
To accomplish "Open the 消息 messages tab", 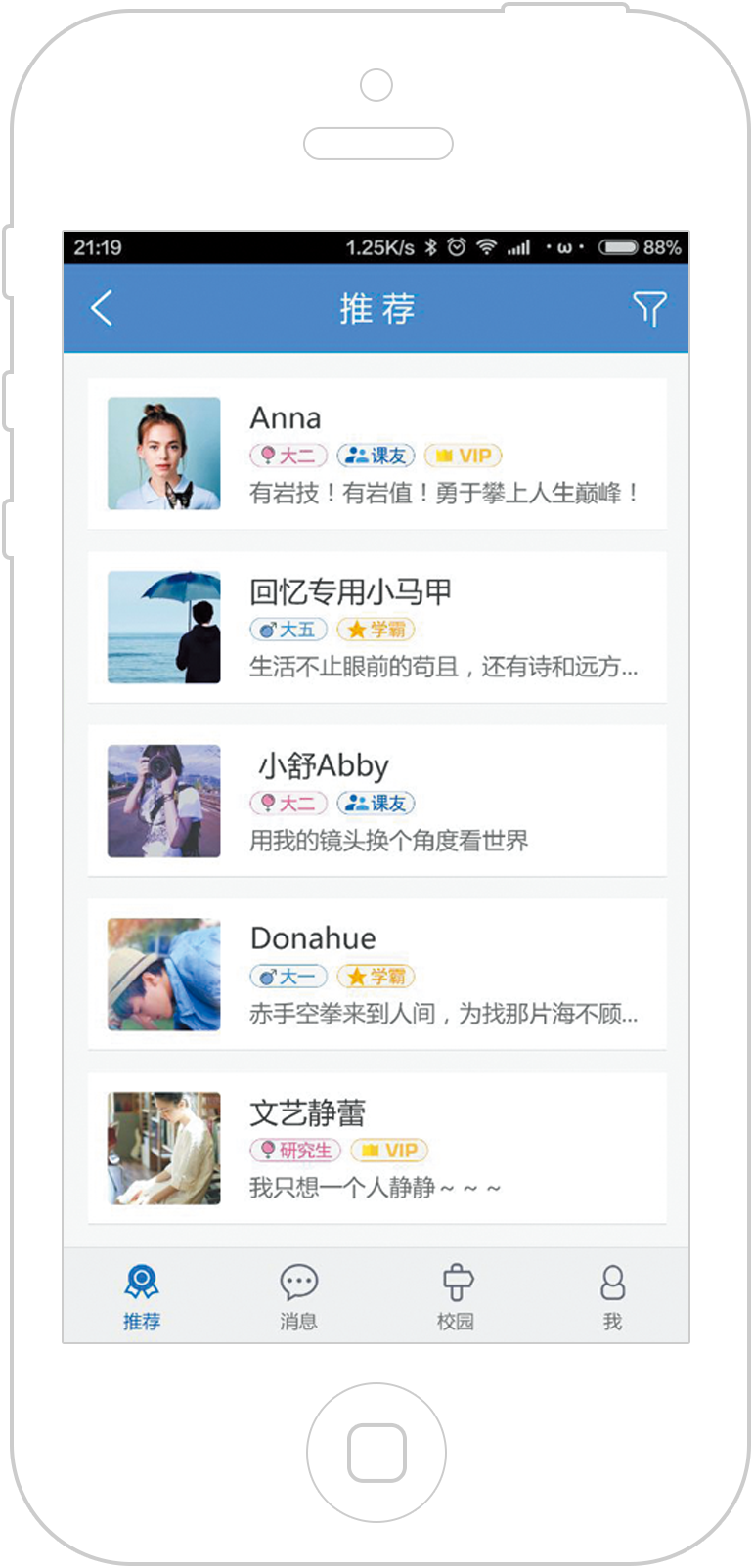I will (x=298, y=1296).
